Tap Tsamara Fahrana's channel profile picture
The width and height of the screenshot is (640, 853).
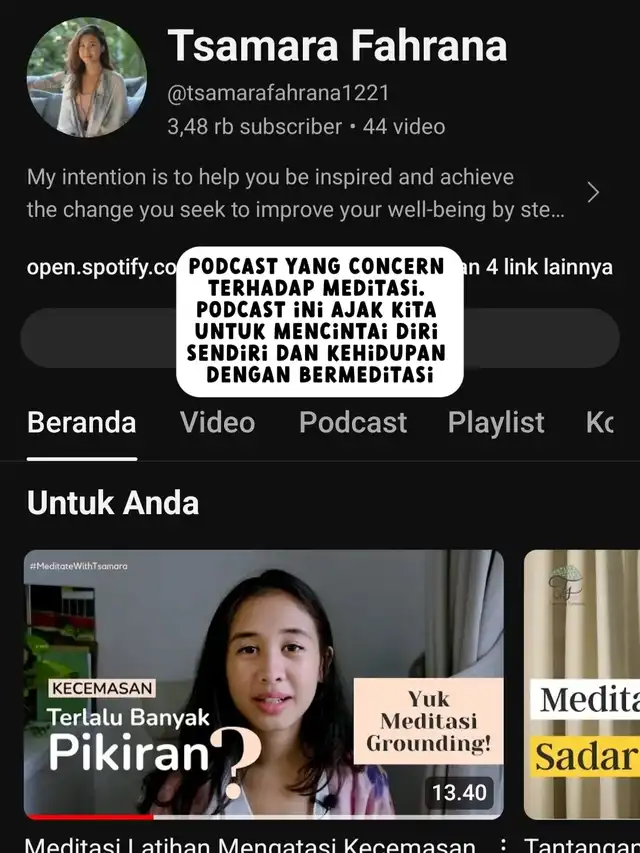tap(86, 77)
